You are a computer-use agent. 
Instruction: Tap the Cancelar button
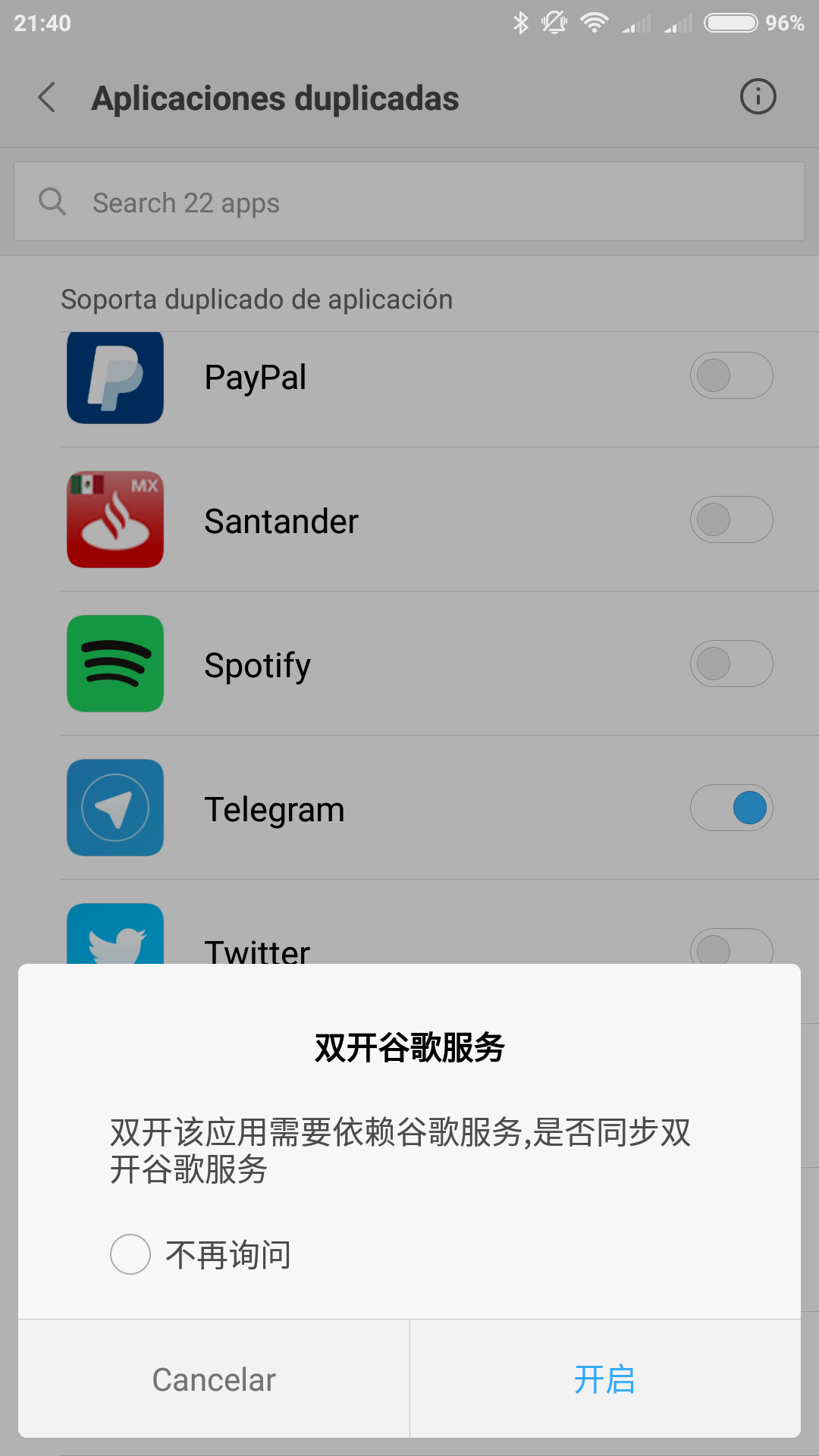tap(214, 1379)
